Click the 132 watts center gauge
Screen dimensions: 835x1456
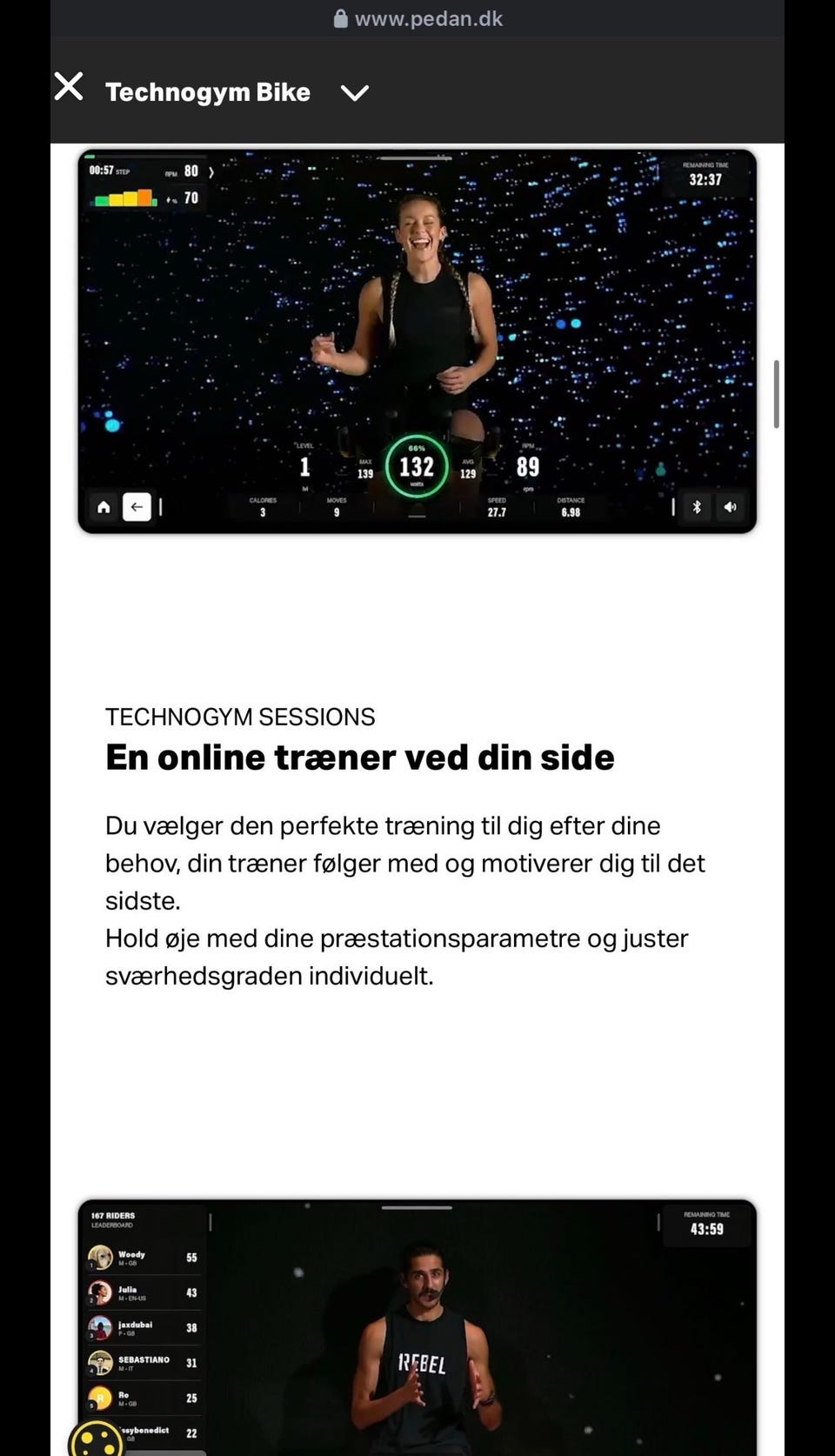[x=417, y=467]
